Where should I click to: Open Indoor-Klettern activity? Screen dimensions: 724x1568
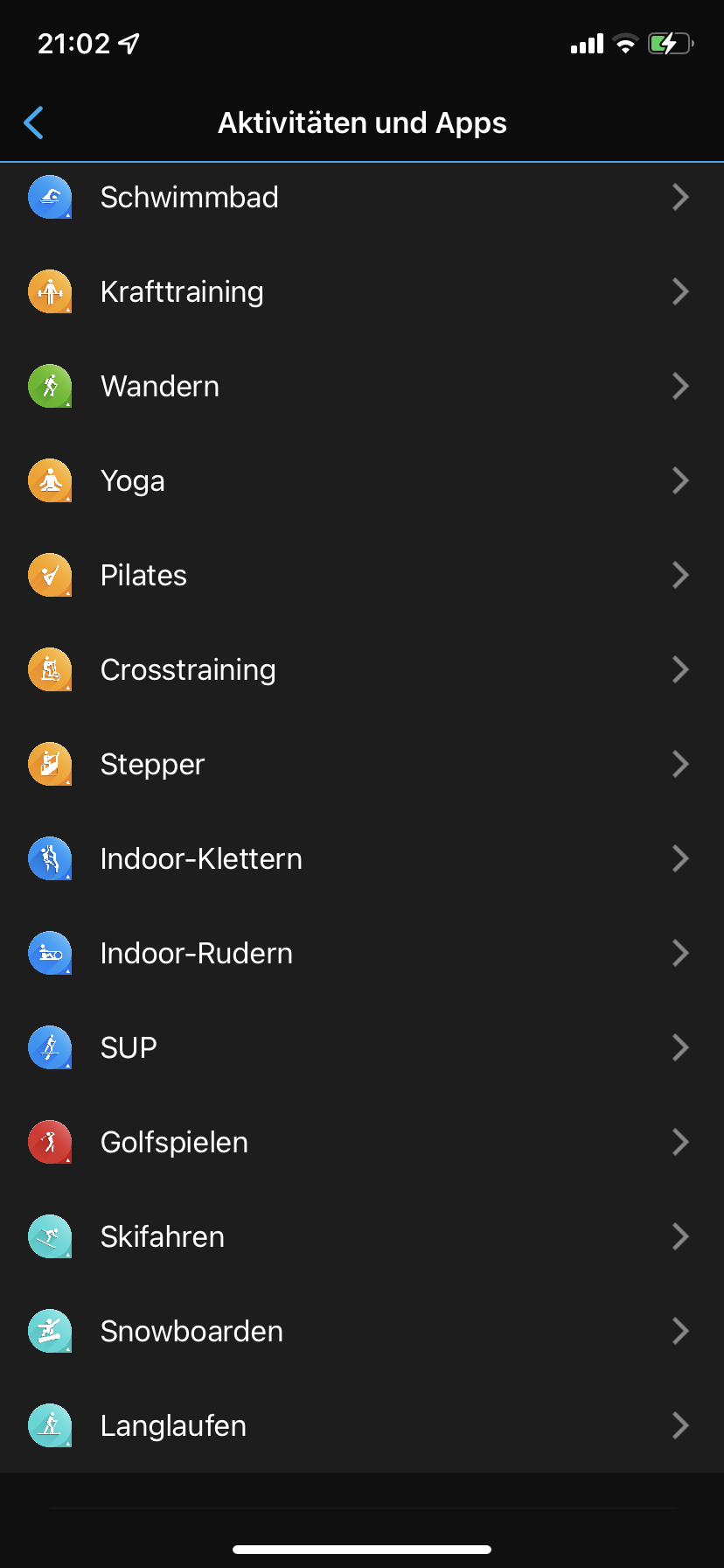[201, 859]
